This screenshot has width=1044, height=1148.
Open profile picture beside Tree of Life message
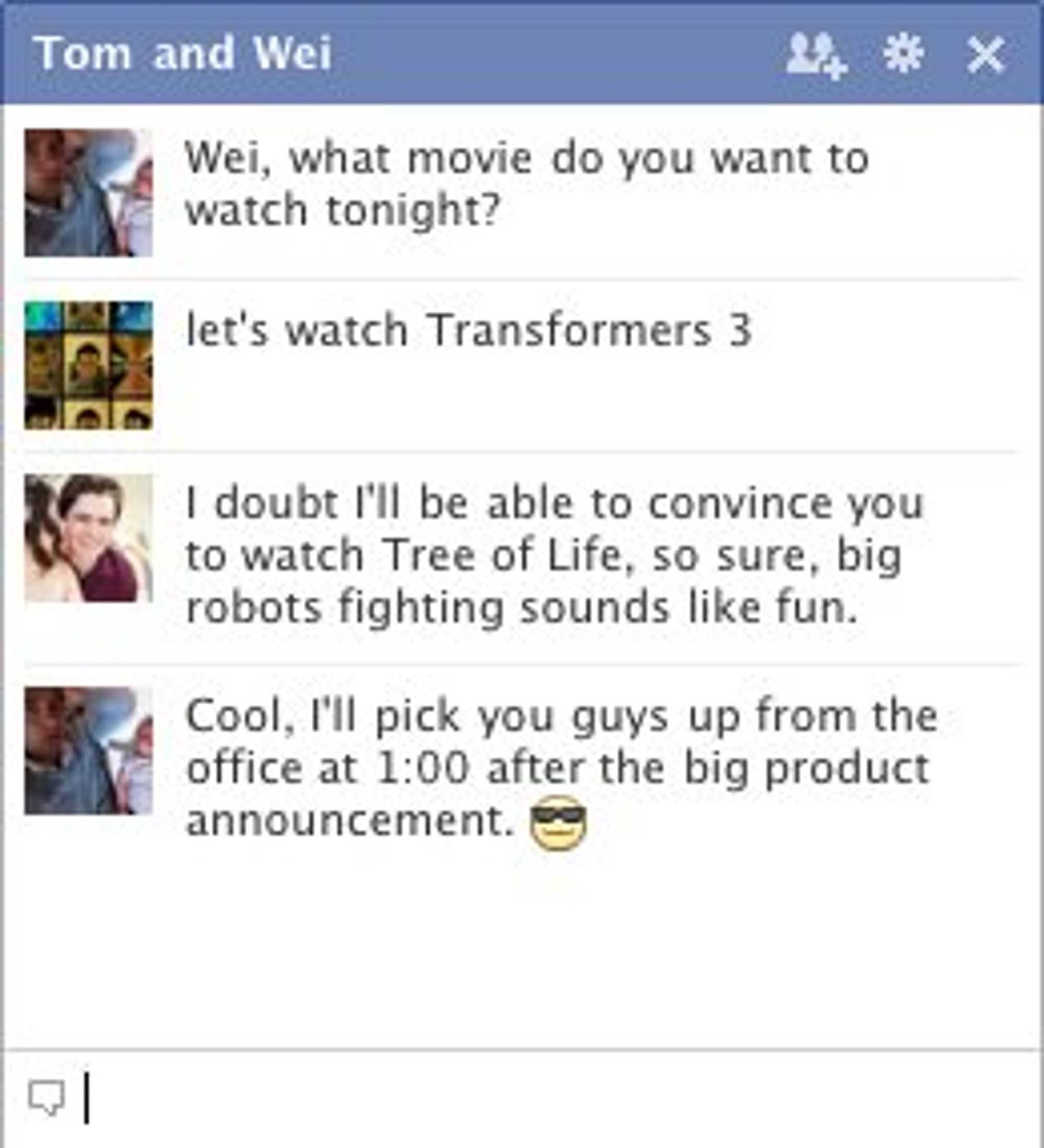point(89,538)
